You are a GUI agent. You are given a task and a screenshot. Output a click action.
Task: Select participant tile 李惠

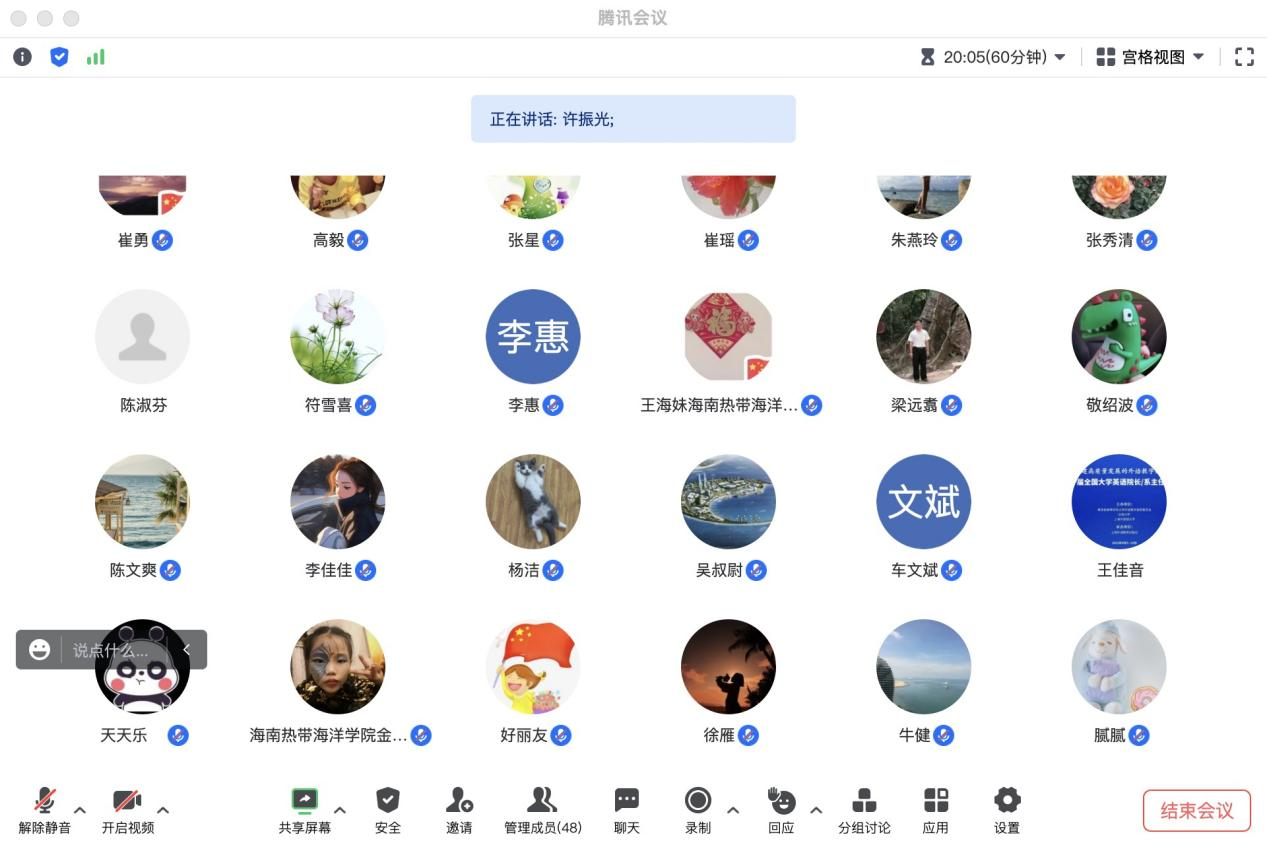click(532, 337)
